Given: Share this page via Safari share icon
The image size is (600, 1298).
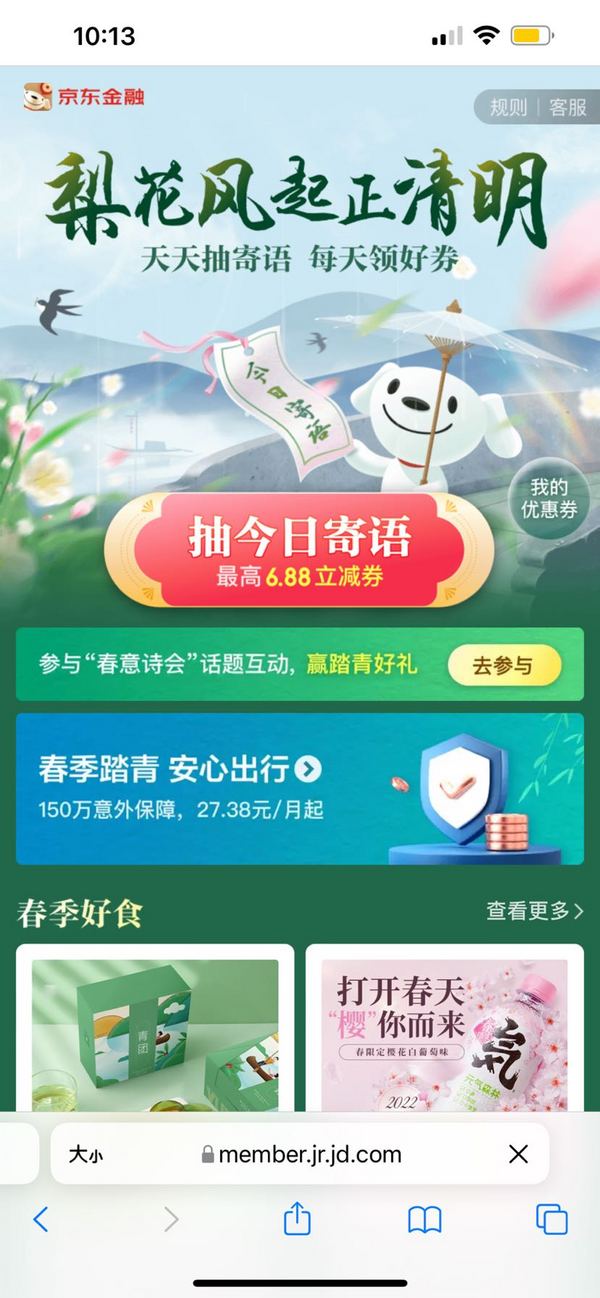Looking at the screenshot, I should pos(297,1217).
